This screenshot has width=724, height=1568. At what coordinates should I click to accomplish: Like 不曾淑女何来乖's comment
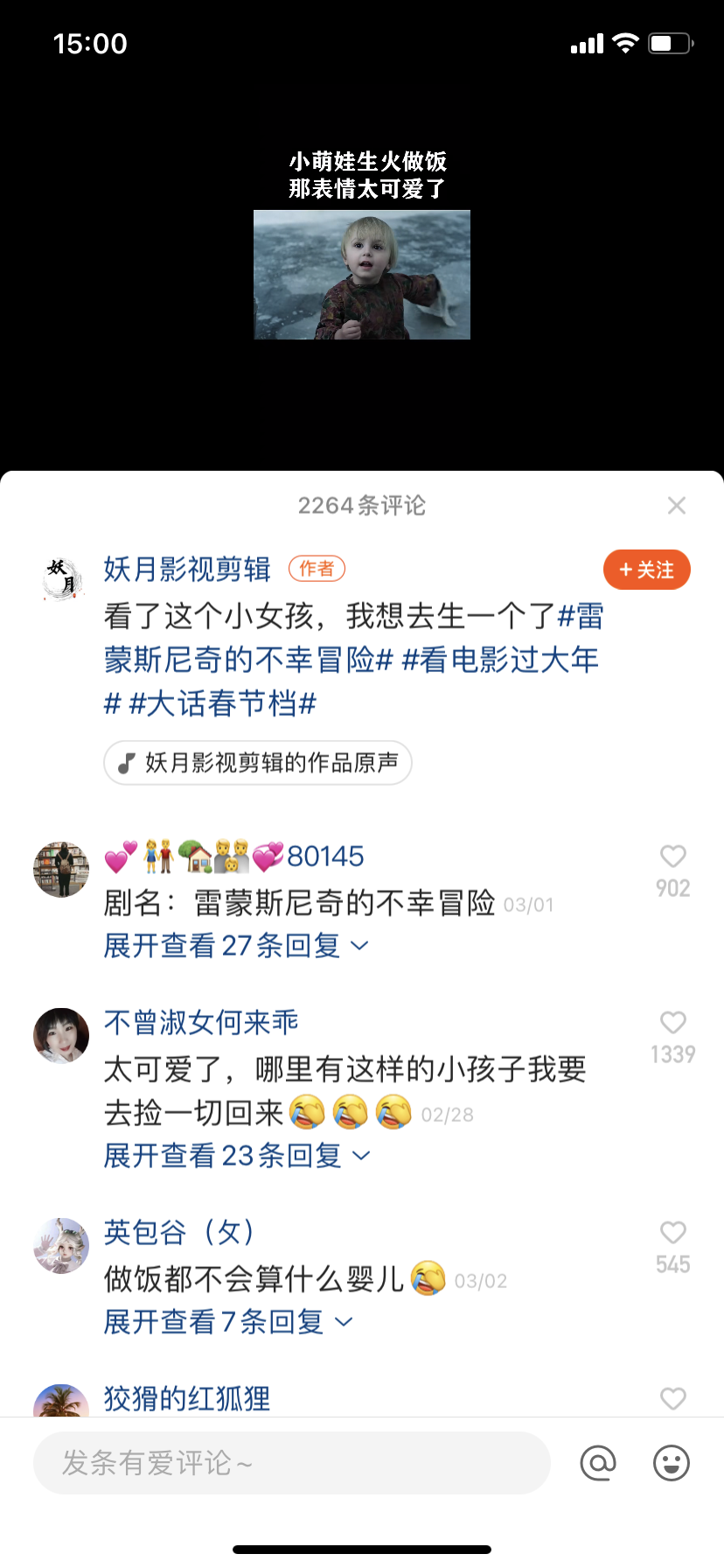673,1023
